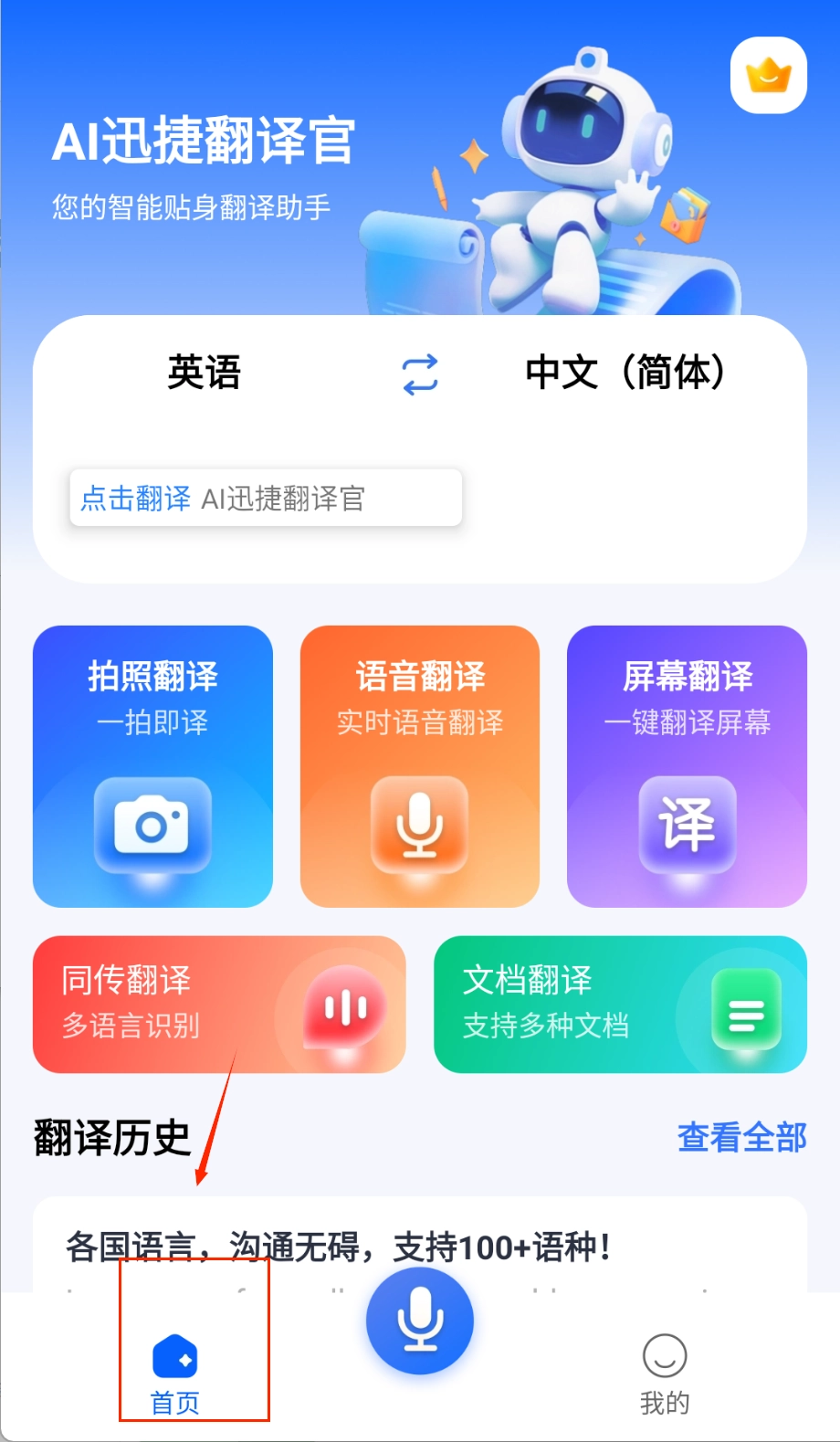Select the 译 icon for screen translation

coord(686,825)
